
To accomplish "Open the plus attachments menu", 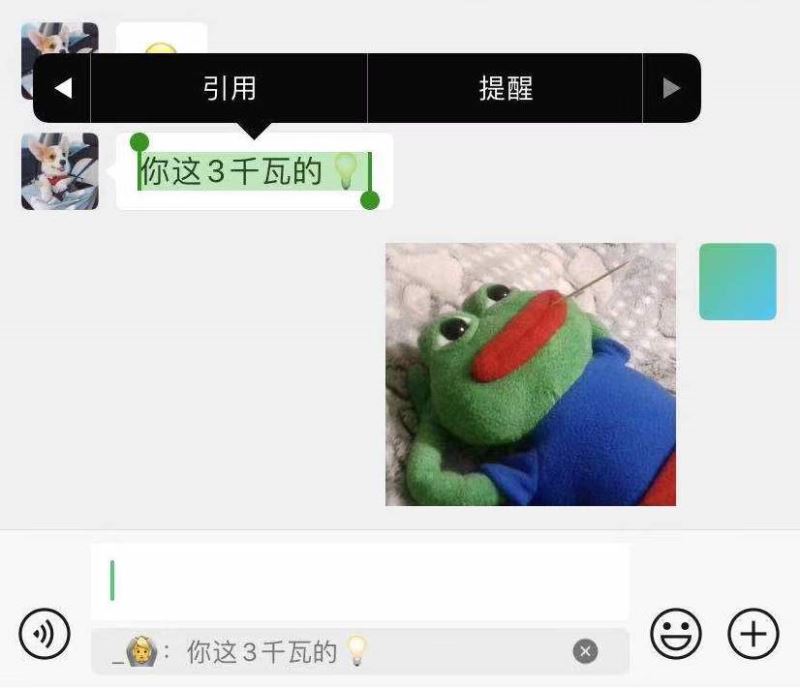I will pos(753,633).
